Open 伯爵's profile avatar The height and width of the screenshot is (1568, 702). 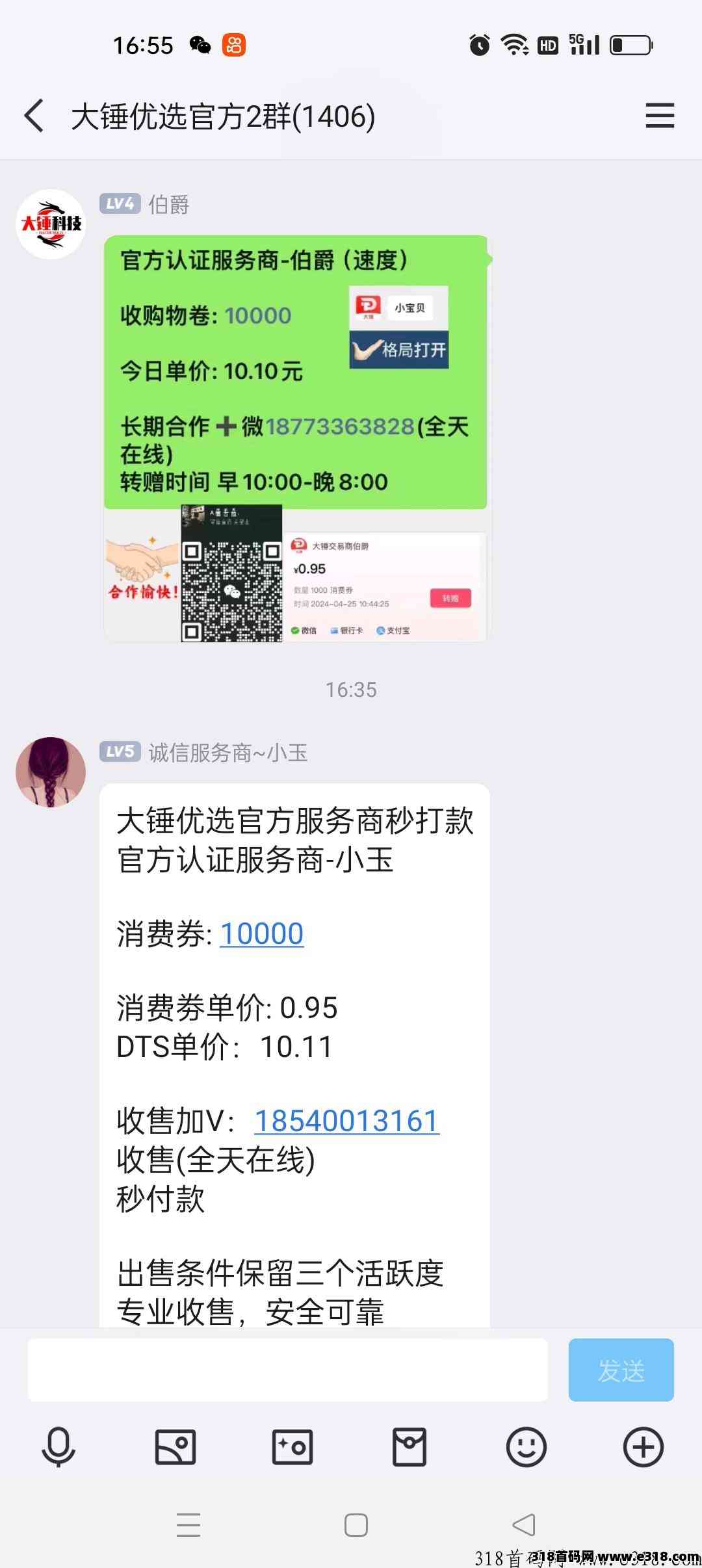pos(51,224)
